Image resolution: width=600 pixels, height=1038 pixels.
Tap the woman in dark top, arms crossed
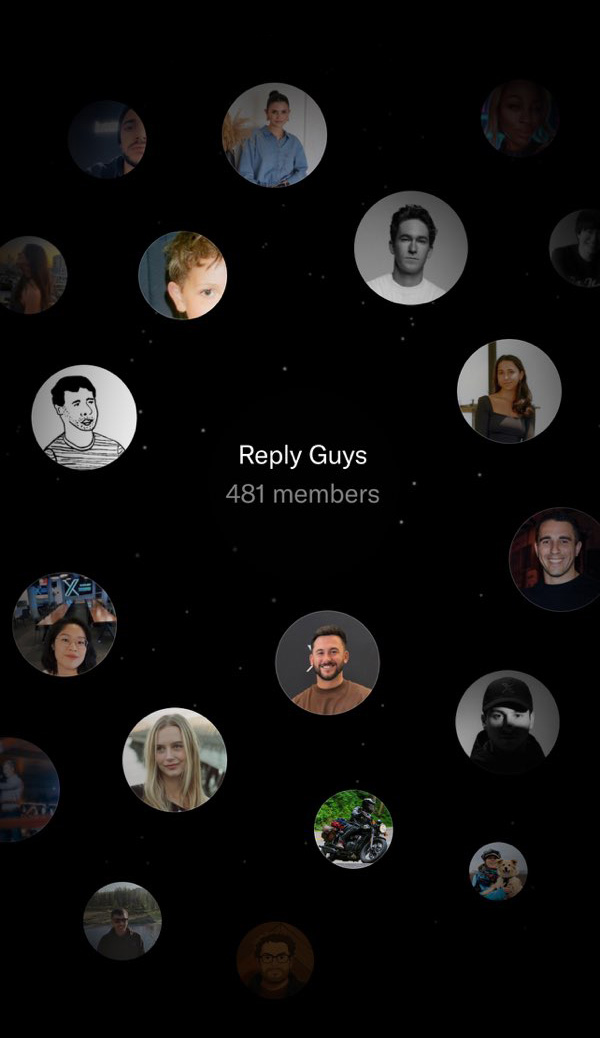pos(509,391)
